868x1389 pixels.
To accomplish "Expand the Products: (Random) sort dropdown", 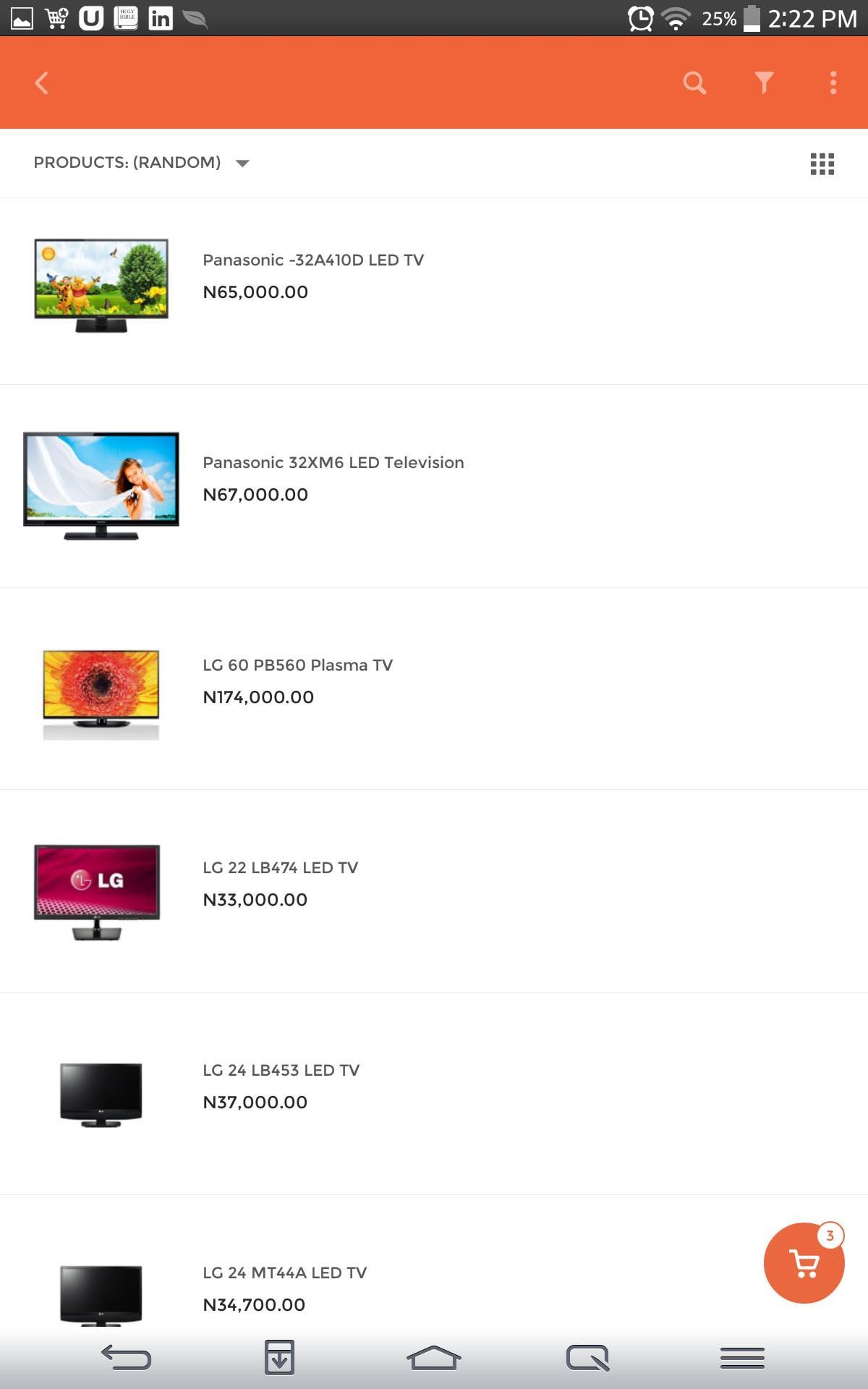I will [142, 163].
